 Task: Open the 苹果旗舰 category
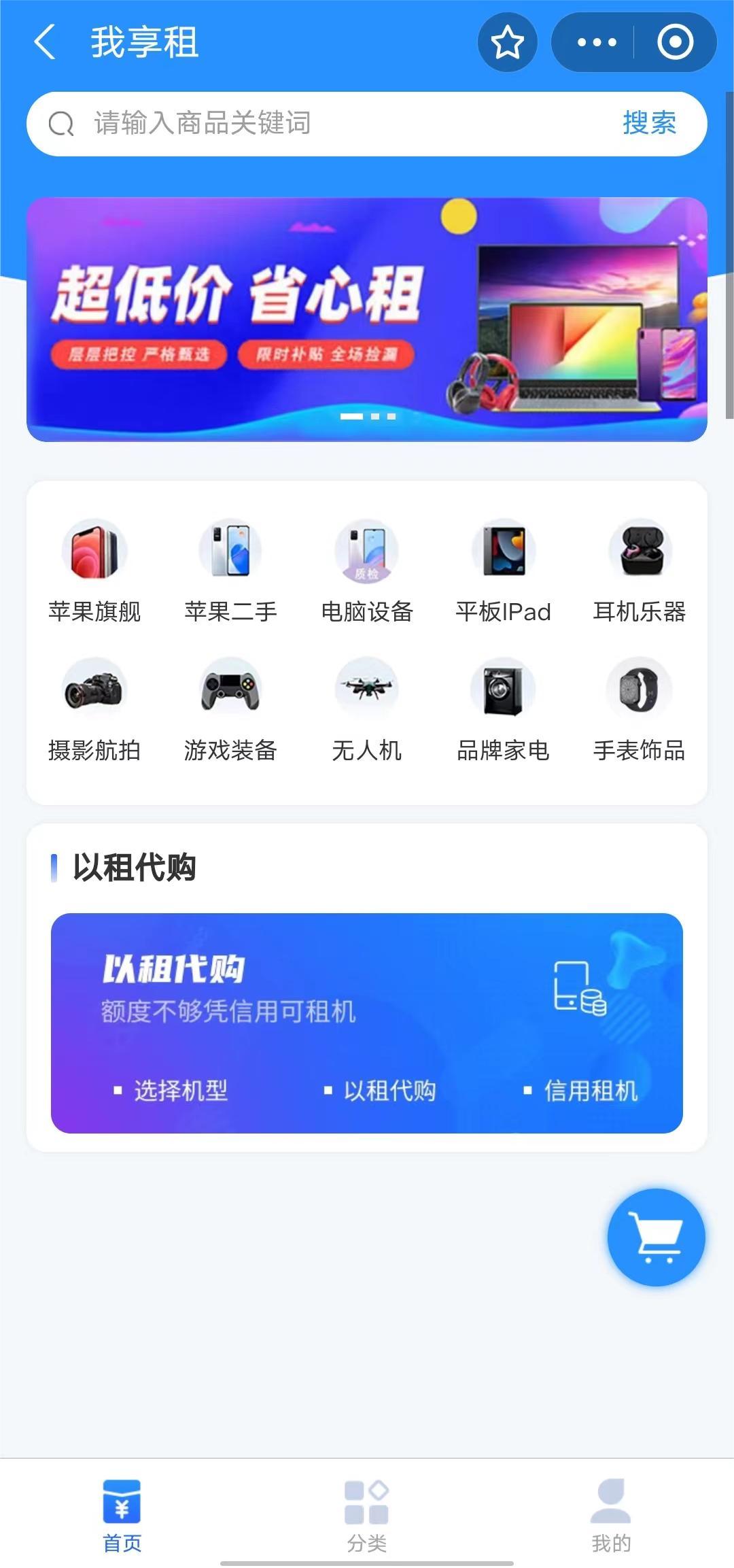(94, 571)
